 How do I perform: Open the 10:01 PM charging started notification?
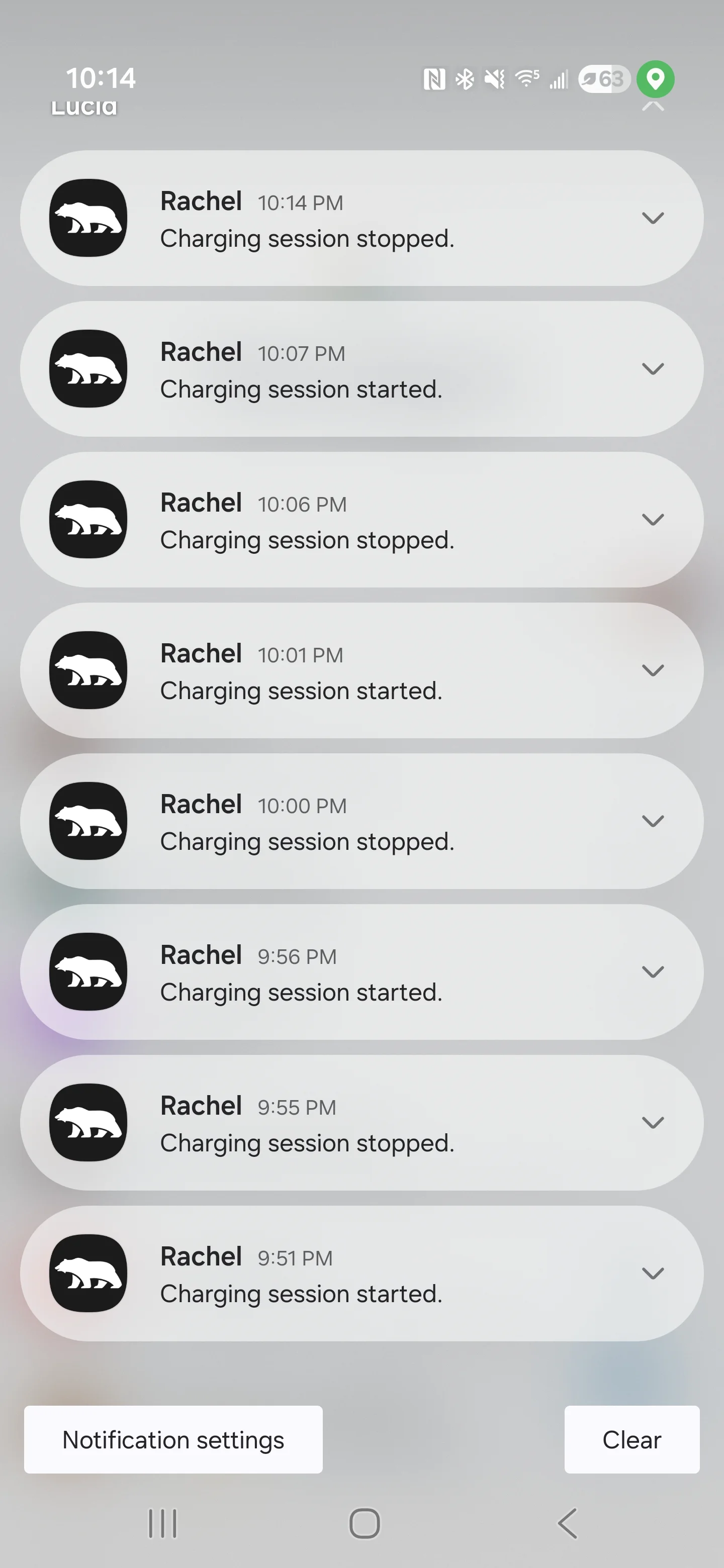[361, 670]
